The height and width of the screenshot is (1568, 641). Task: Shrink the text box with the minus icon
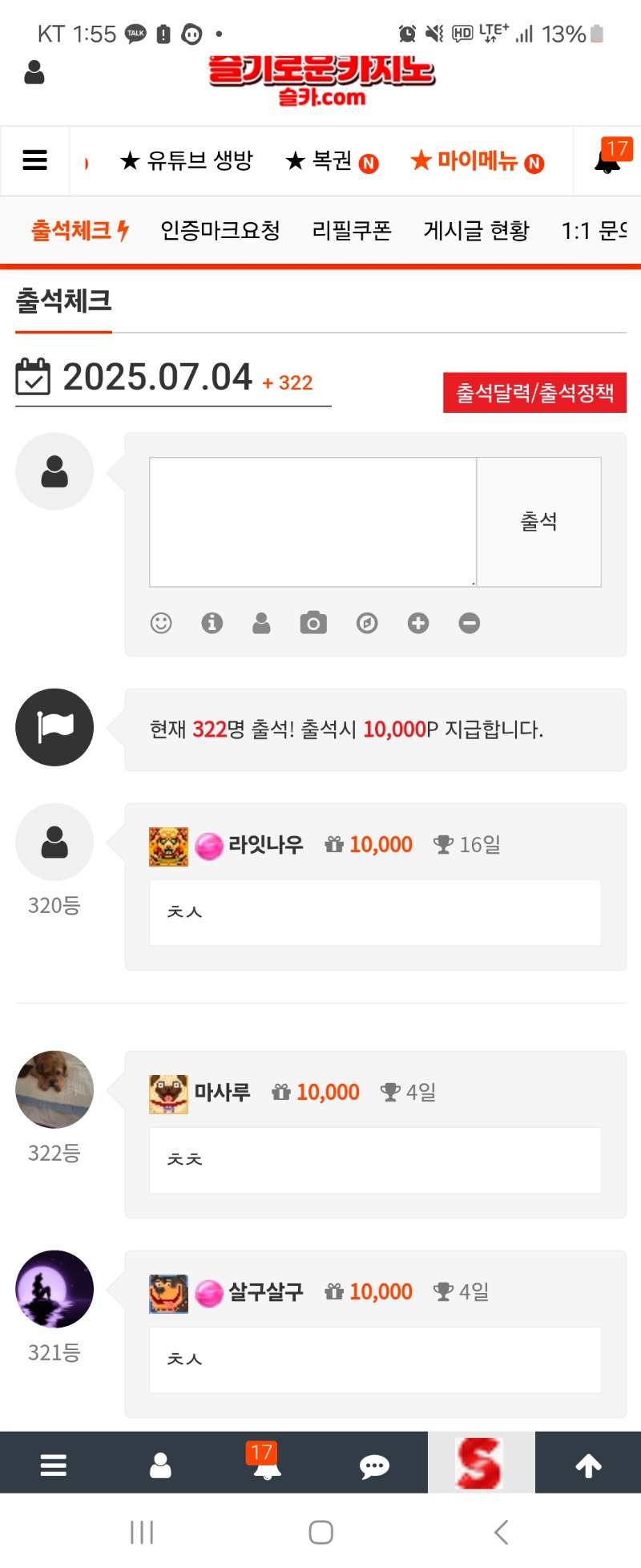tap(470, 623)
